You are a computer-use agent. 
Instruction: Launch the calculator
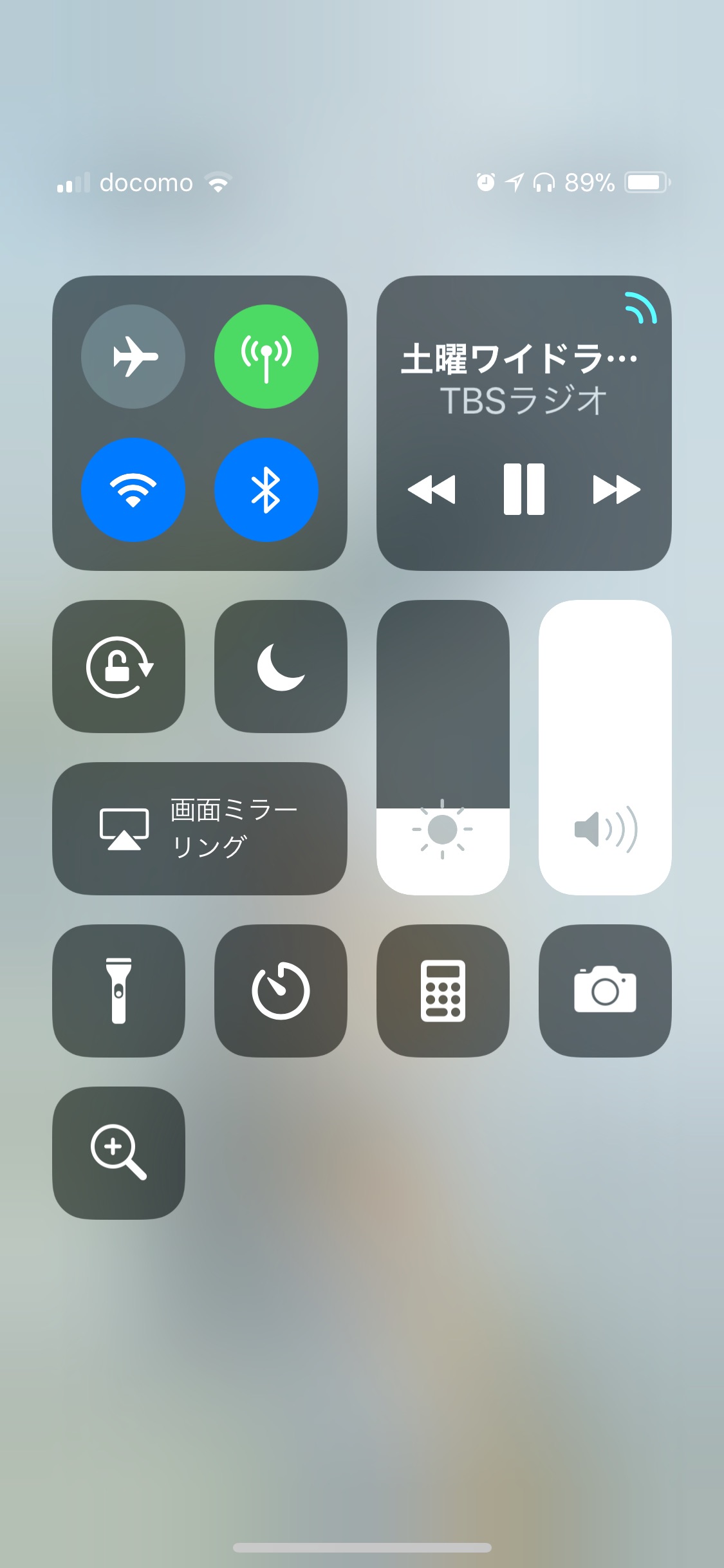[x=443, y=991]
